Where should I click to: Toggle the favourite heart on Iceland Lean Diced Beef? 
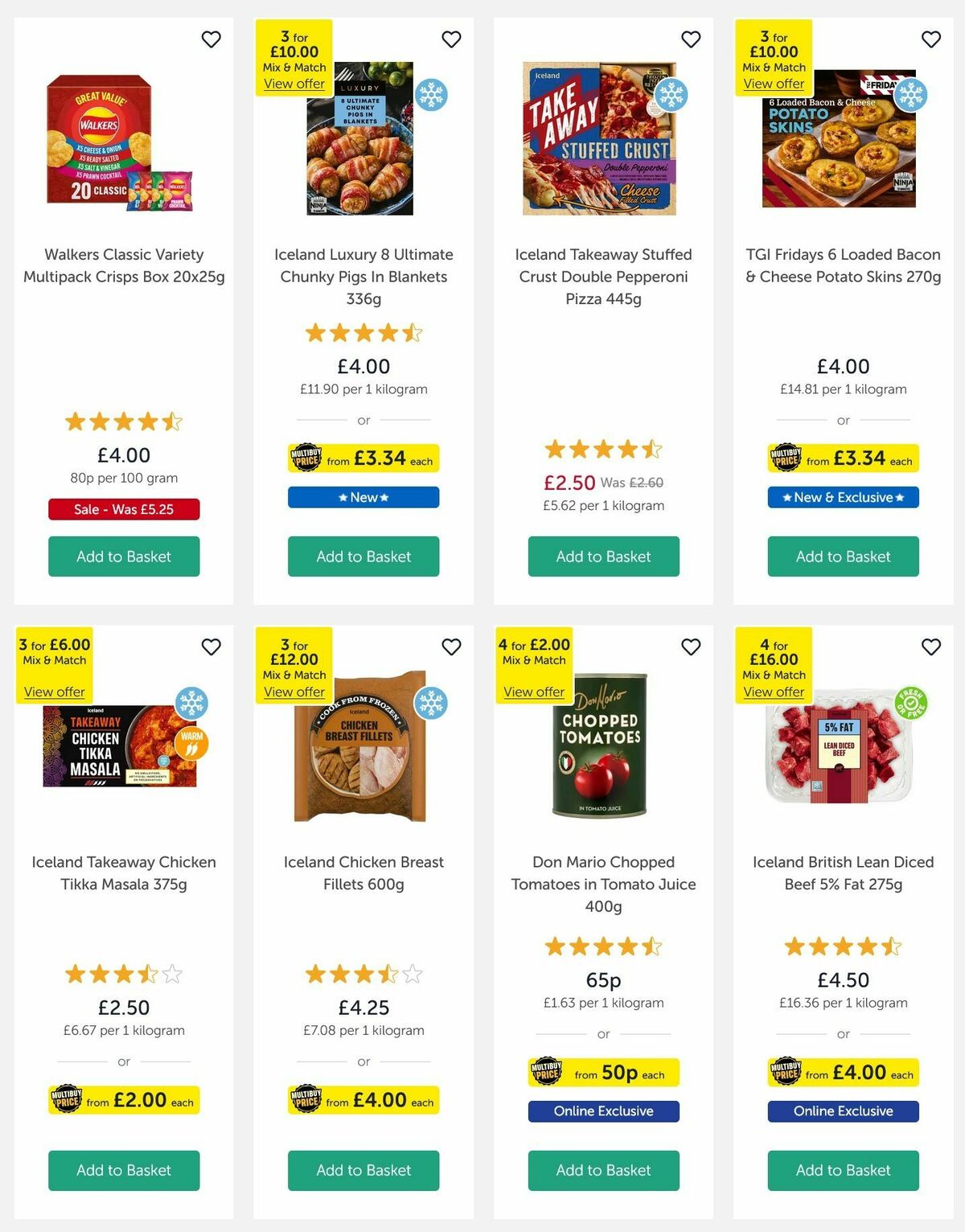point(931,647)
